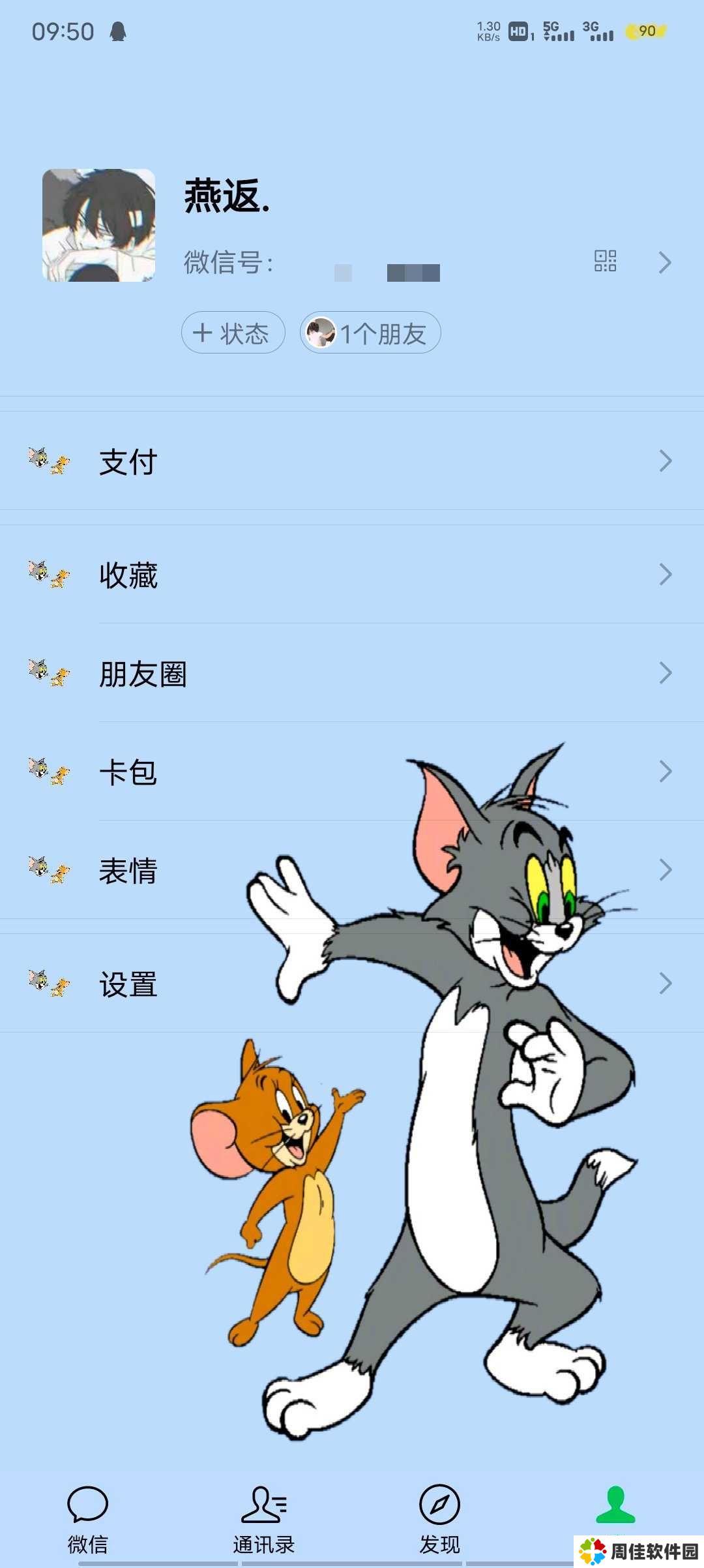The width and height of the screenshot is (704, 1568).
Task: Open 朋友圈 moments
Action: [352, 673]
